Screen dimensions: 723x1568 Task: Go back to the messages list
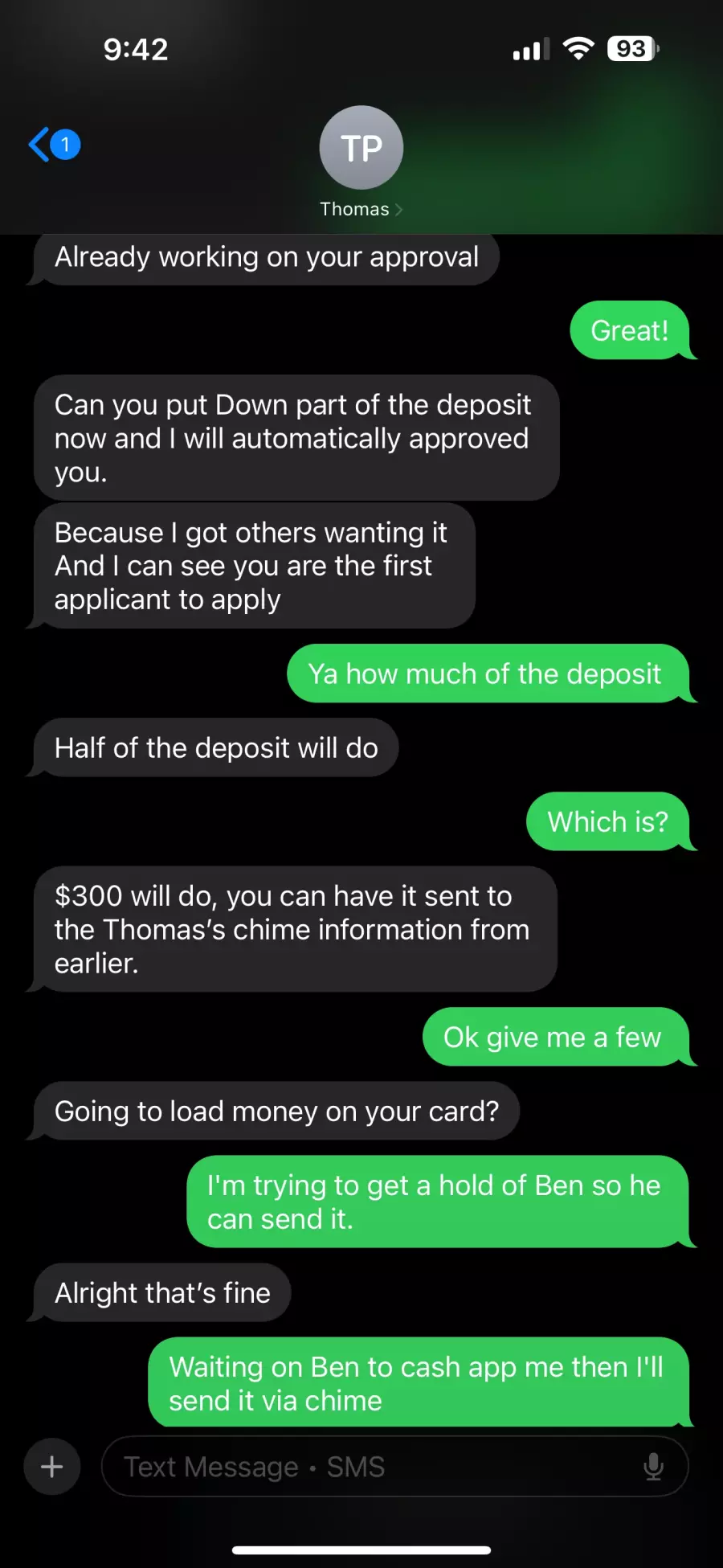tap(54, 145)
